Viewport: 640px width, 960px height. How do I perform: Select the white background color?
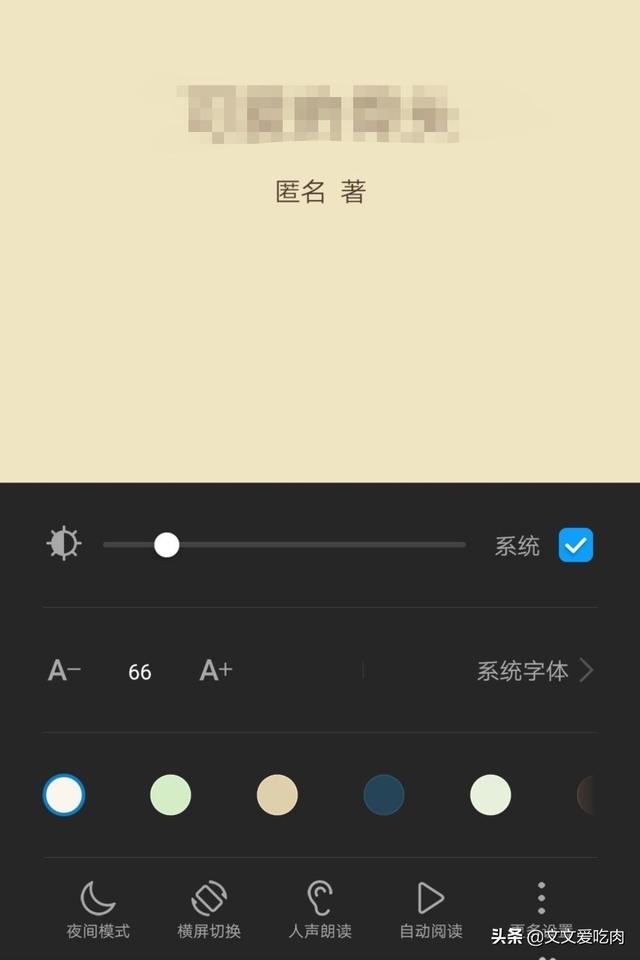coord(64,795)
